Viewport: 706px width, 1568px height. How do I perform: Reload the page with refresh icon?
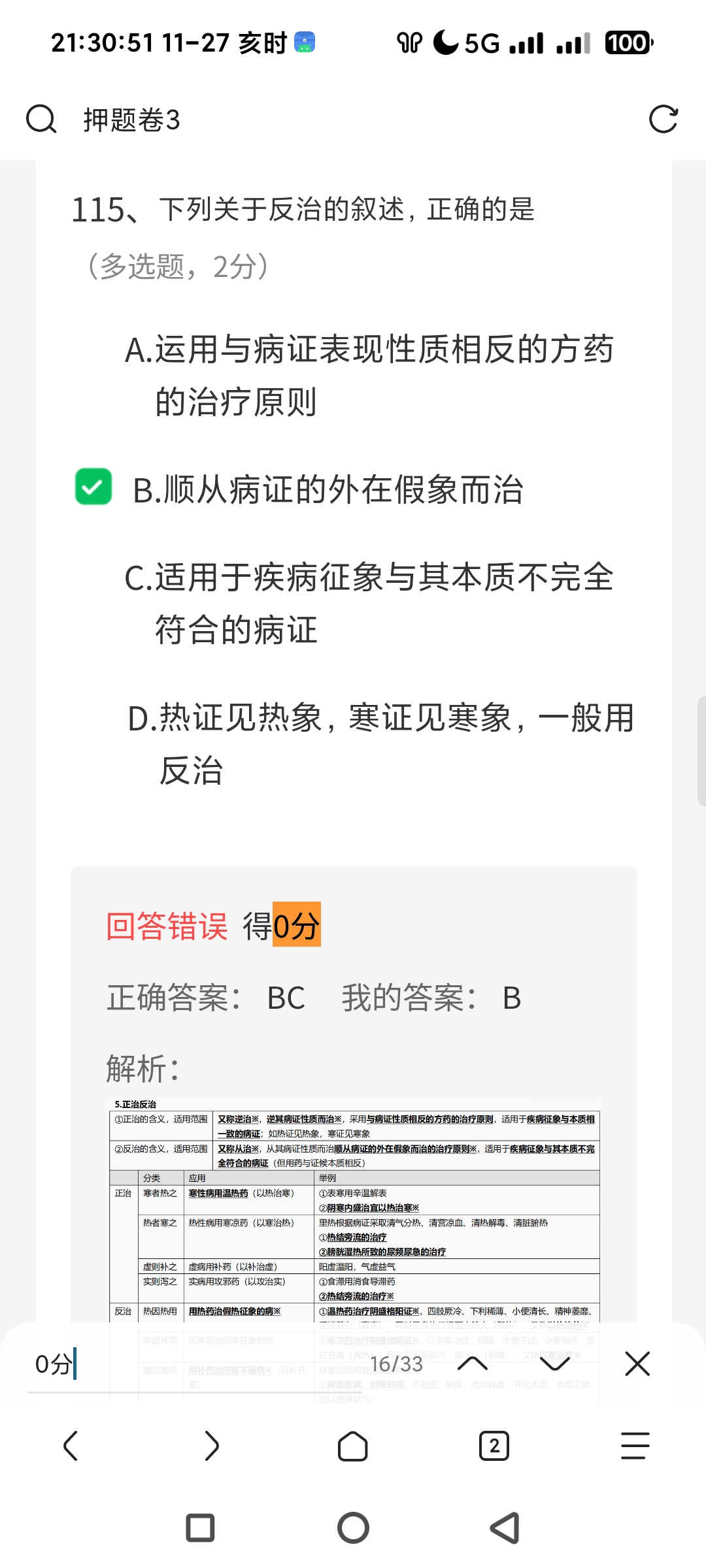[663, 120]
